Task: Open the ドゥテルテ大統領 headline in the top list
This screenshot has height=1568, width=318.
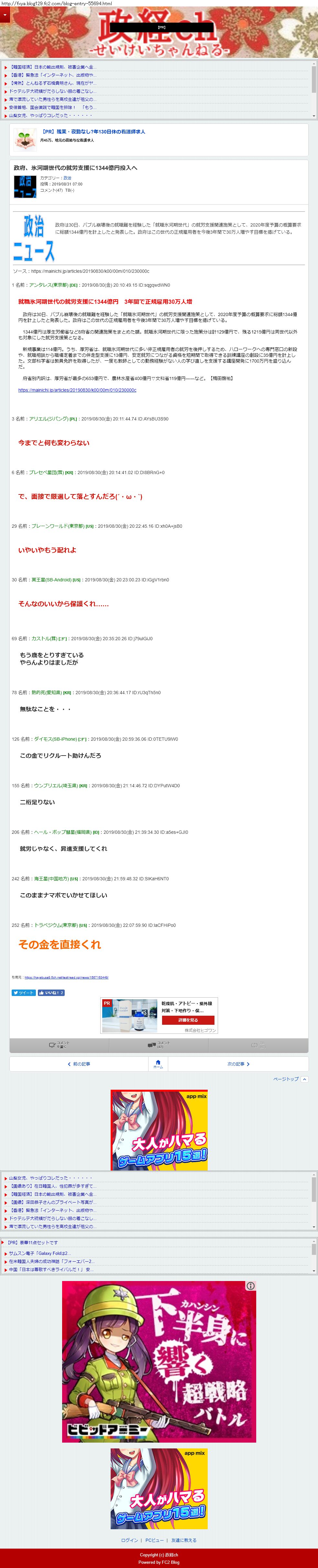Action: pyautogui.click(x=52, y=91)
